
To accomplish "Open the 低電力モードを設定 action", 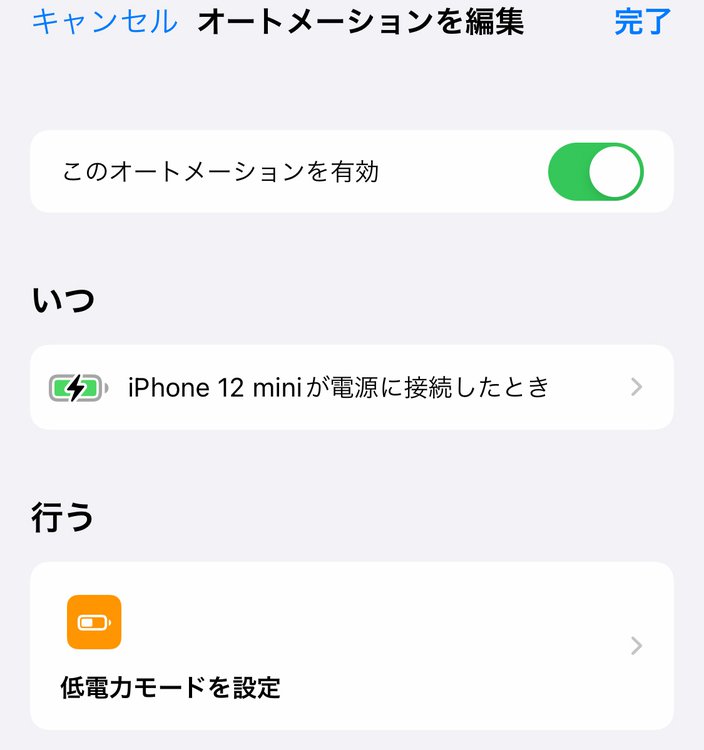I will pyautogui.click(x=351, y=645).
